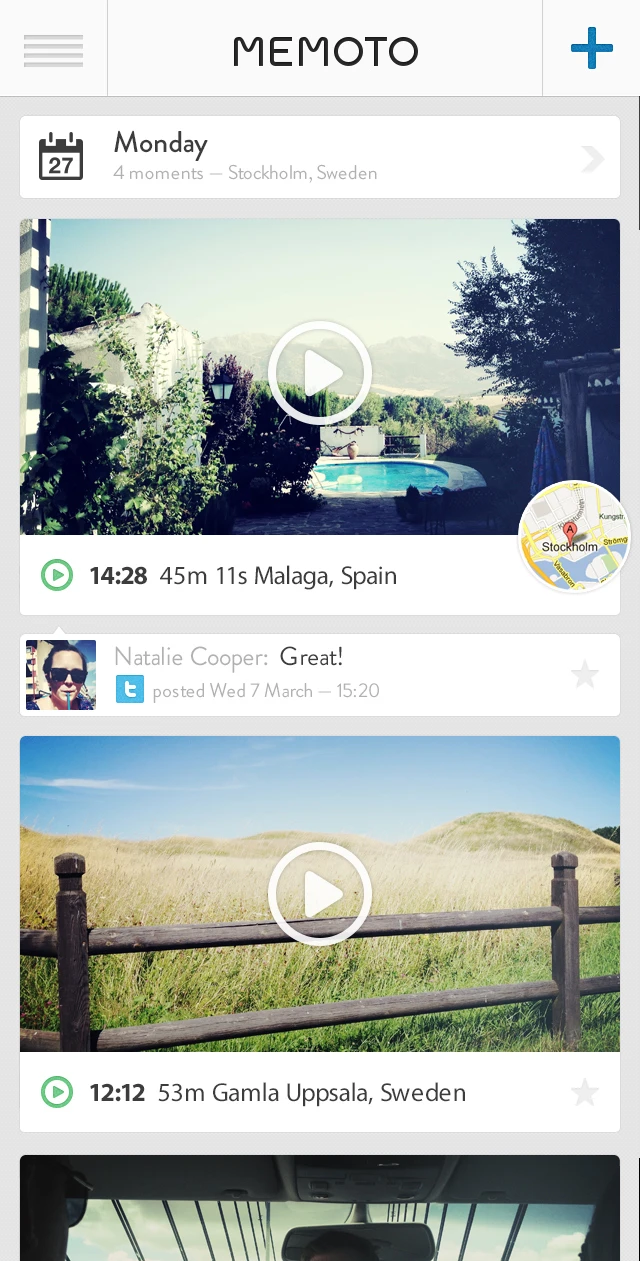Star the Gamla Uppsala moment
This screenshot has height=1261, width=640.
coord(584,1092)
